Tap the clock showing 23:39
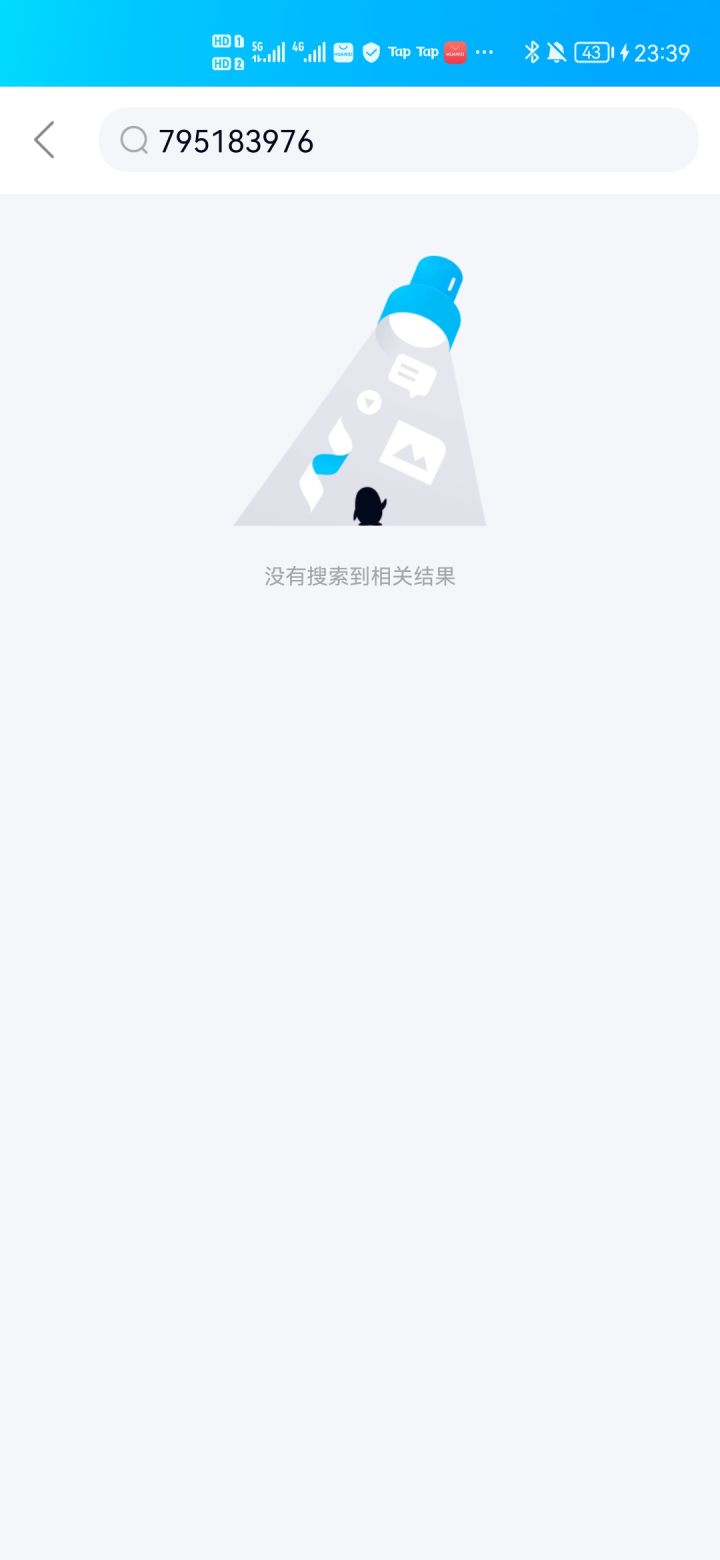This screenshot has width=720, height=1560. coord(662,52)
